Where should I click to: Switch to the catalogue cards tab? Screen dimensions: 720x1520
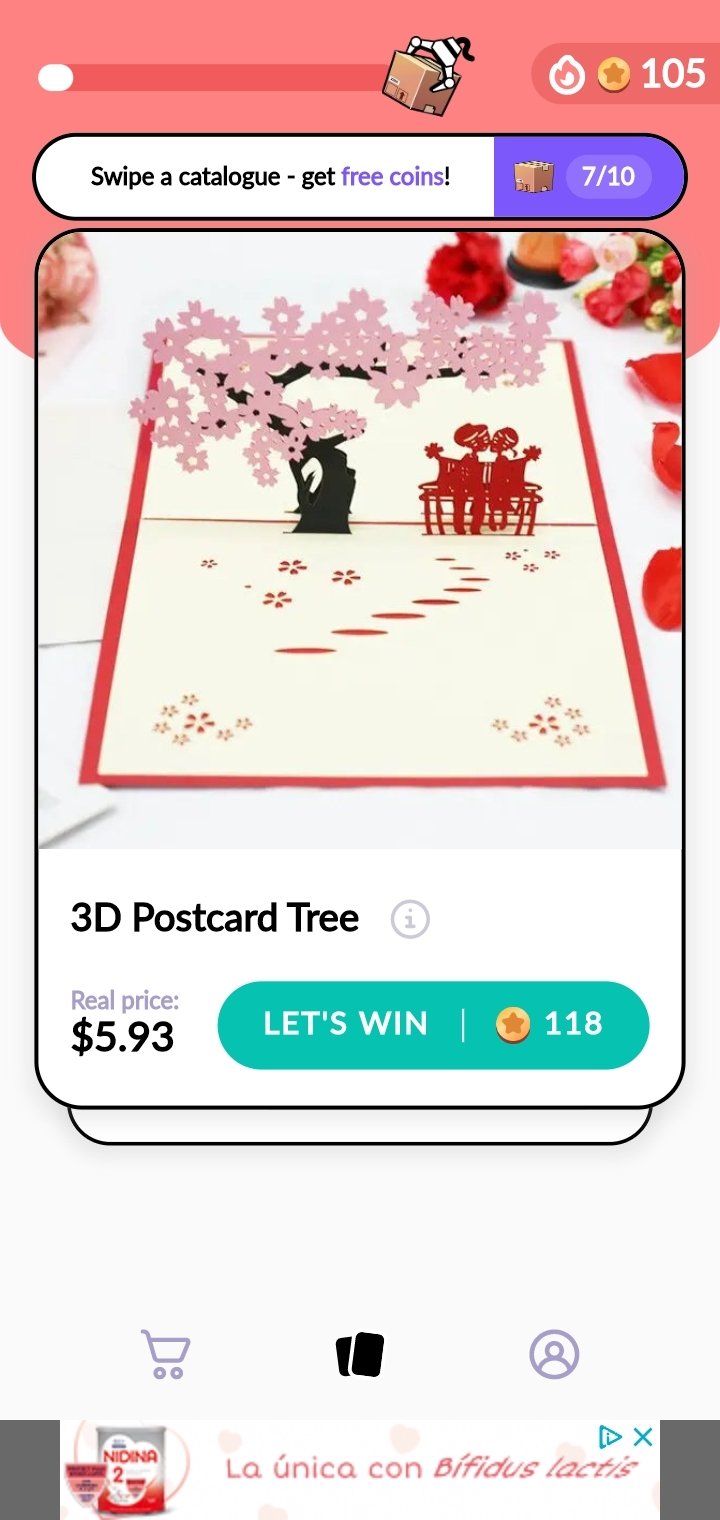click(x=360, y=1354)
